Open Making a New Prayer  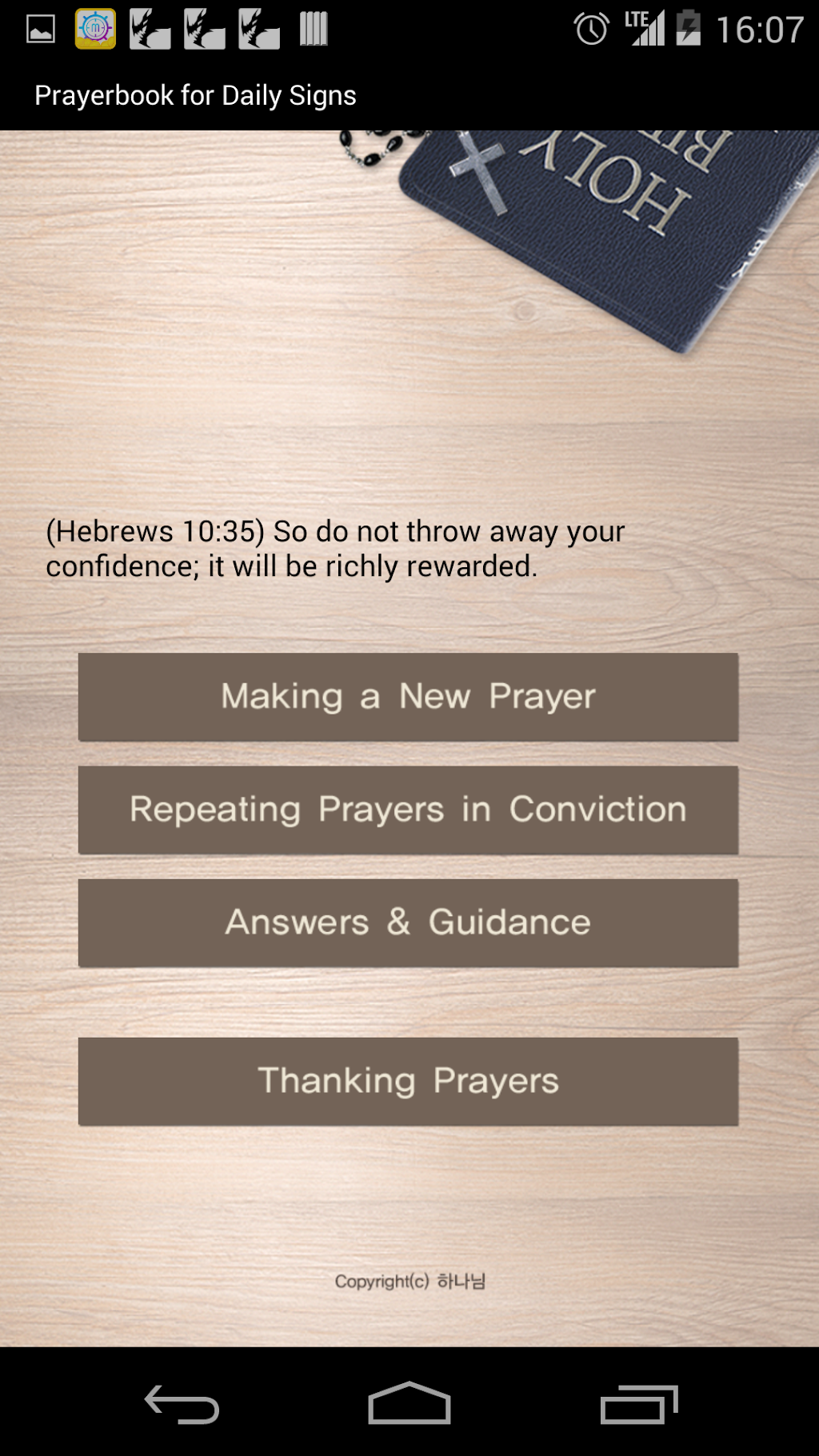click(408, 697)
